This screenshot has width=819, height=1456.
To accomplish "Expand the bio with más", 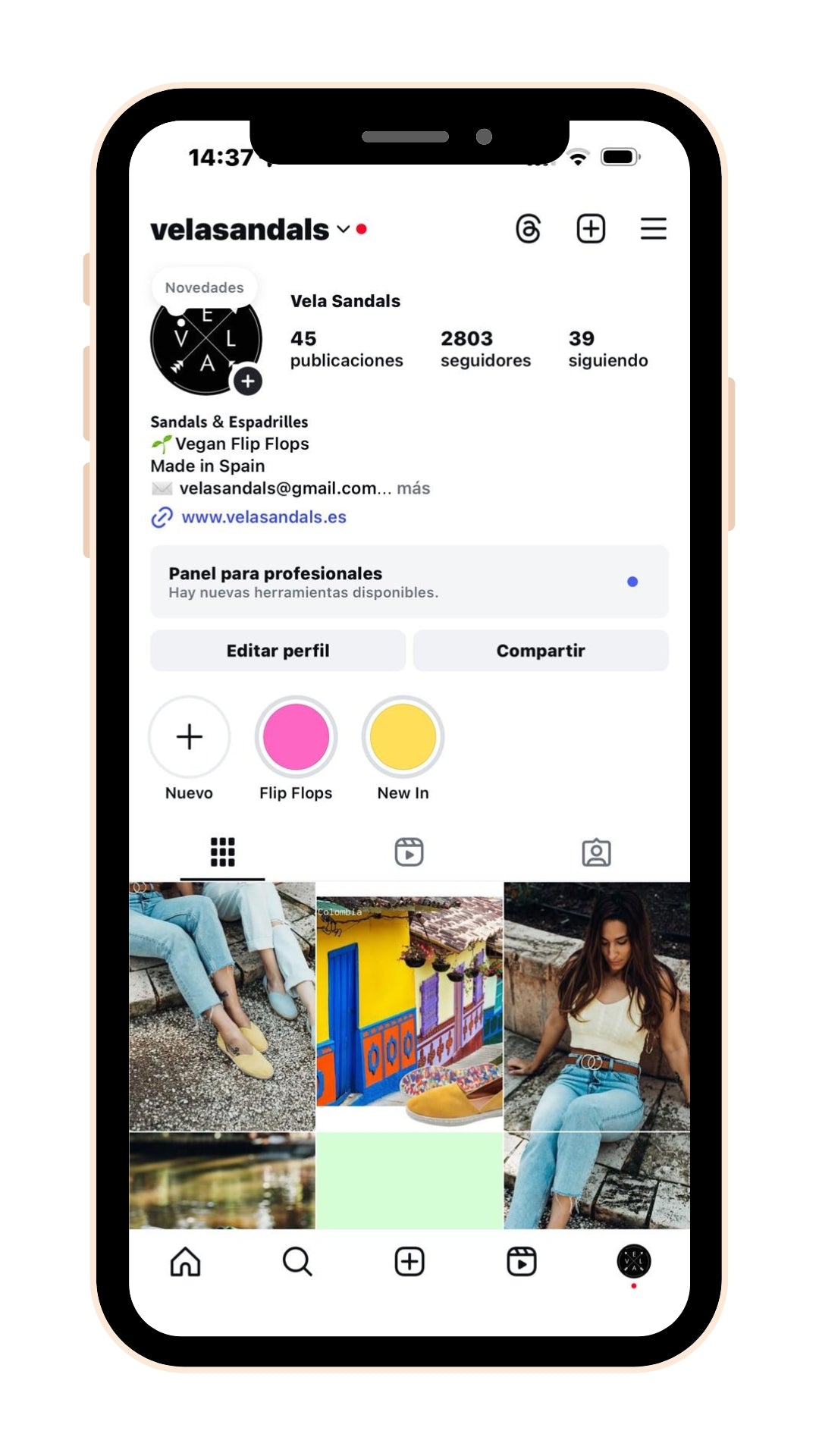I will pos(413,488).
